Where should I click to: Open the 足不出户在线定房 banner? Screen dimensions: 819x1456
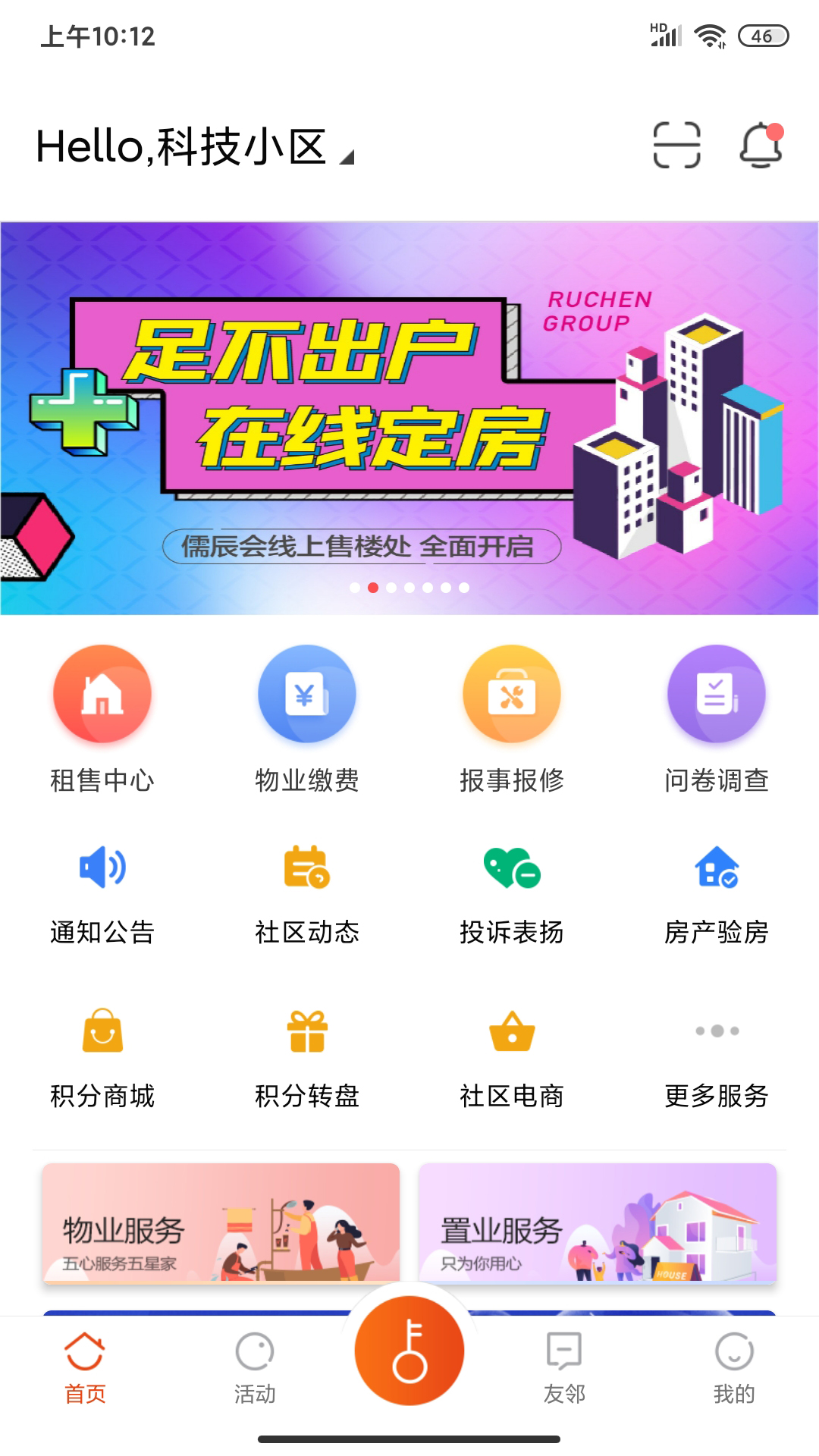click(x=409, y=418)
